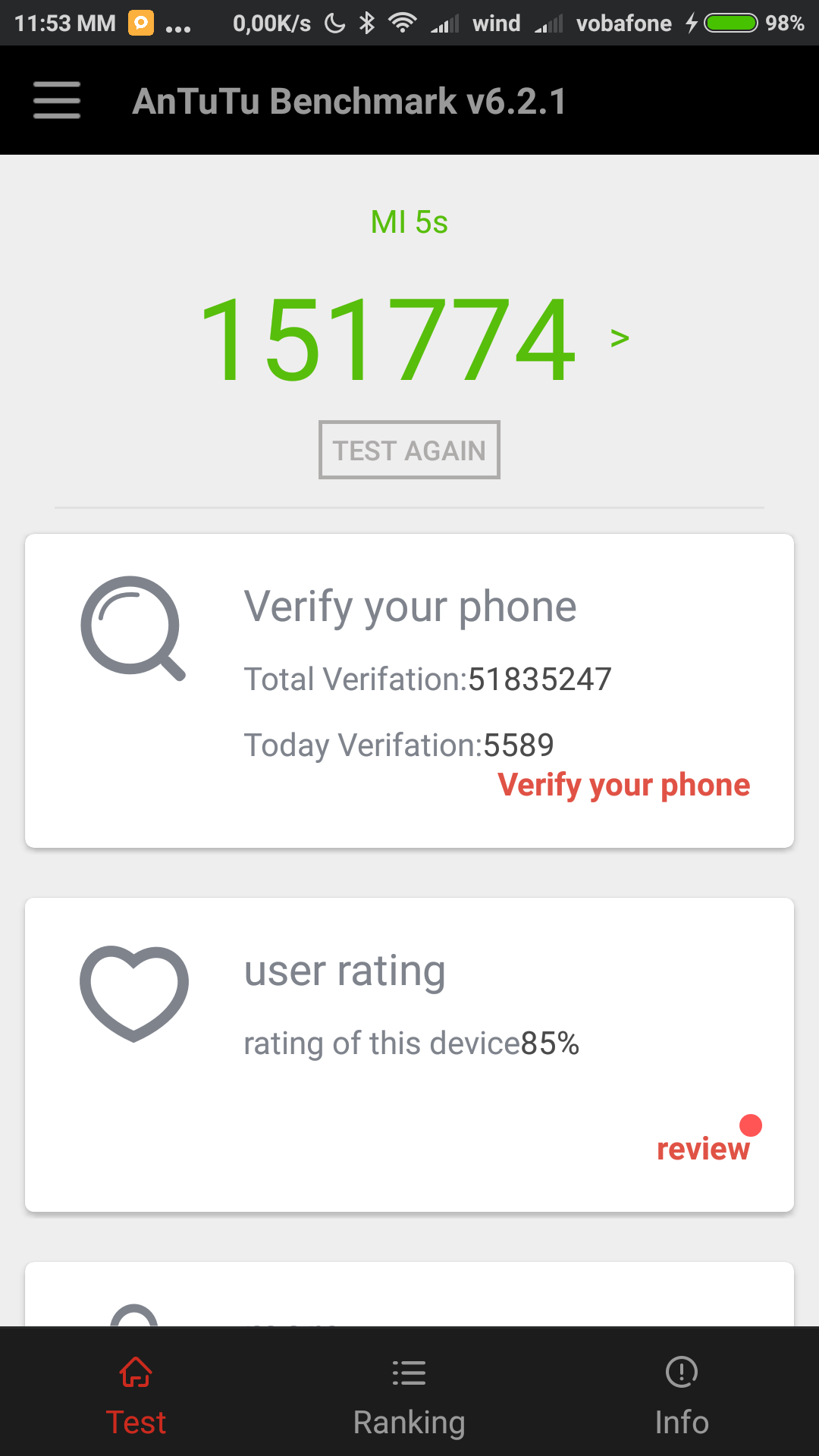Switch to the Ranking tab
The image size is (819, 1456).
(409, 1397)
